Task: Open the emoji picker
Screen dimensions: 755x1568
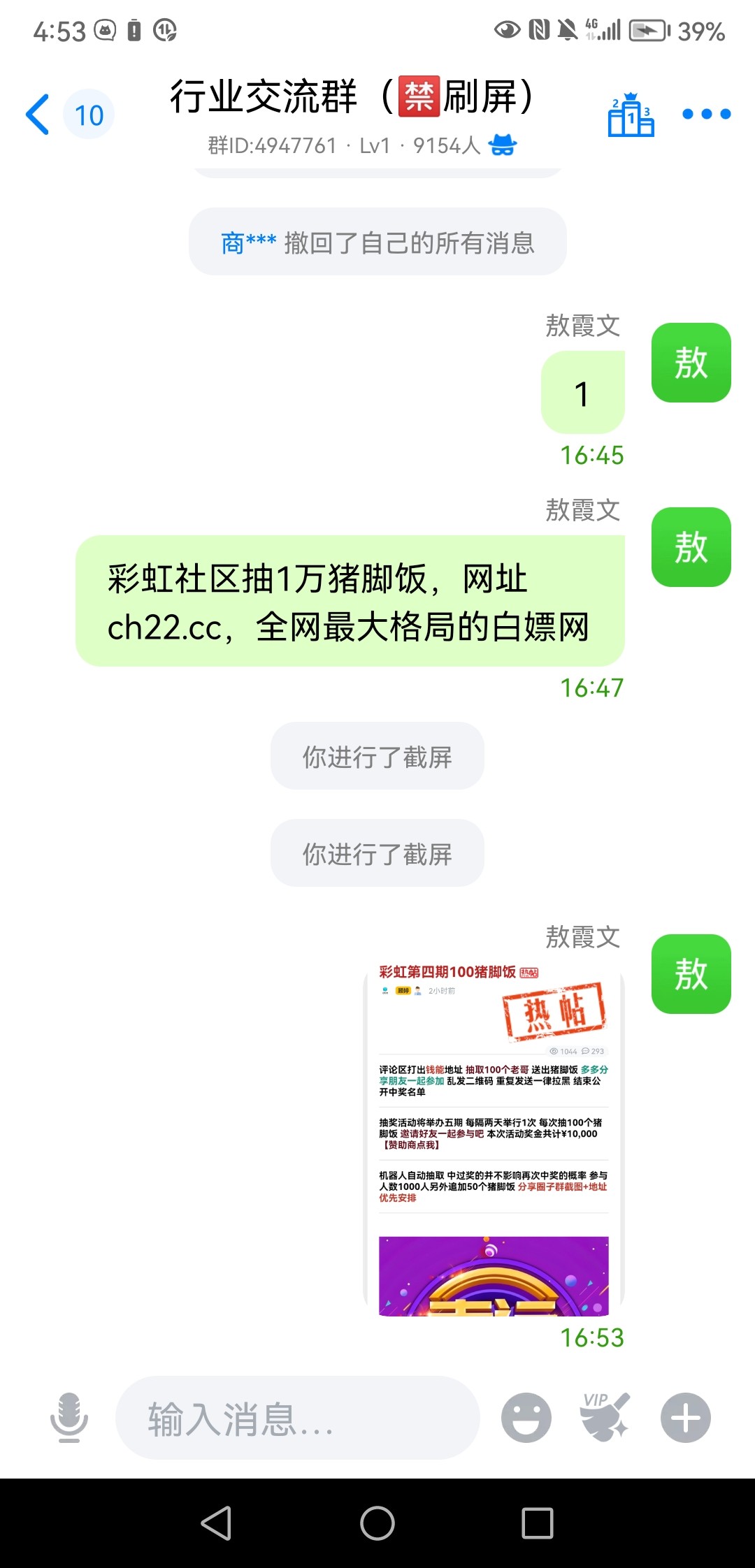Action: (526, 1418)
